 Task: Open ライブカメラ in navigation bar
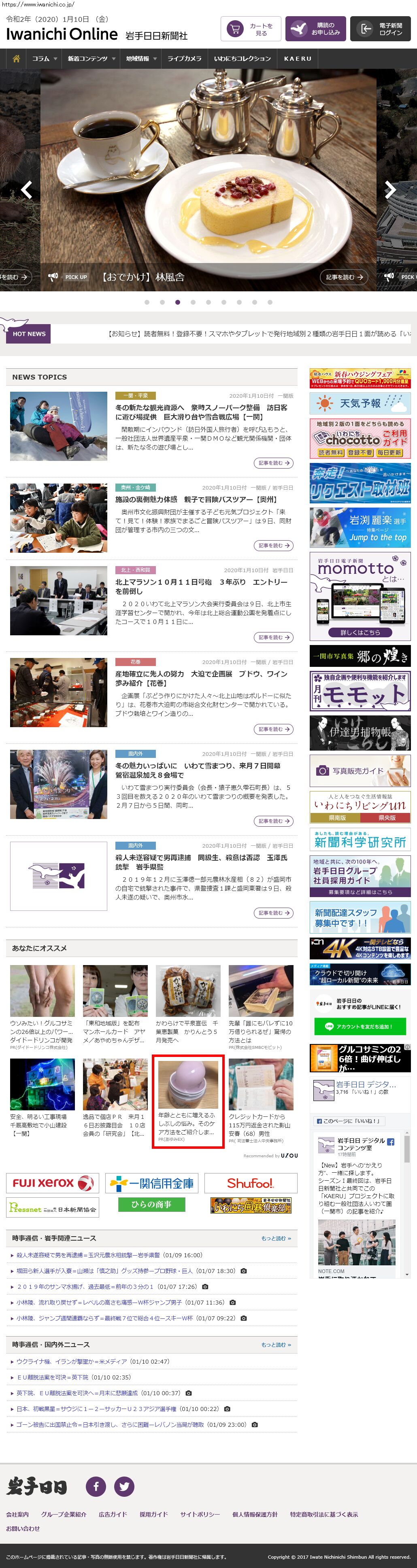coord(185,58)
